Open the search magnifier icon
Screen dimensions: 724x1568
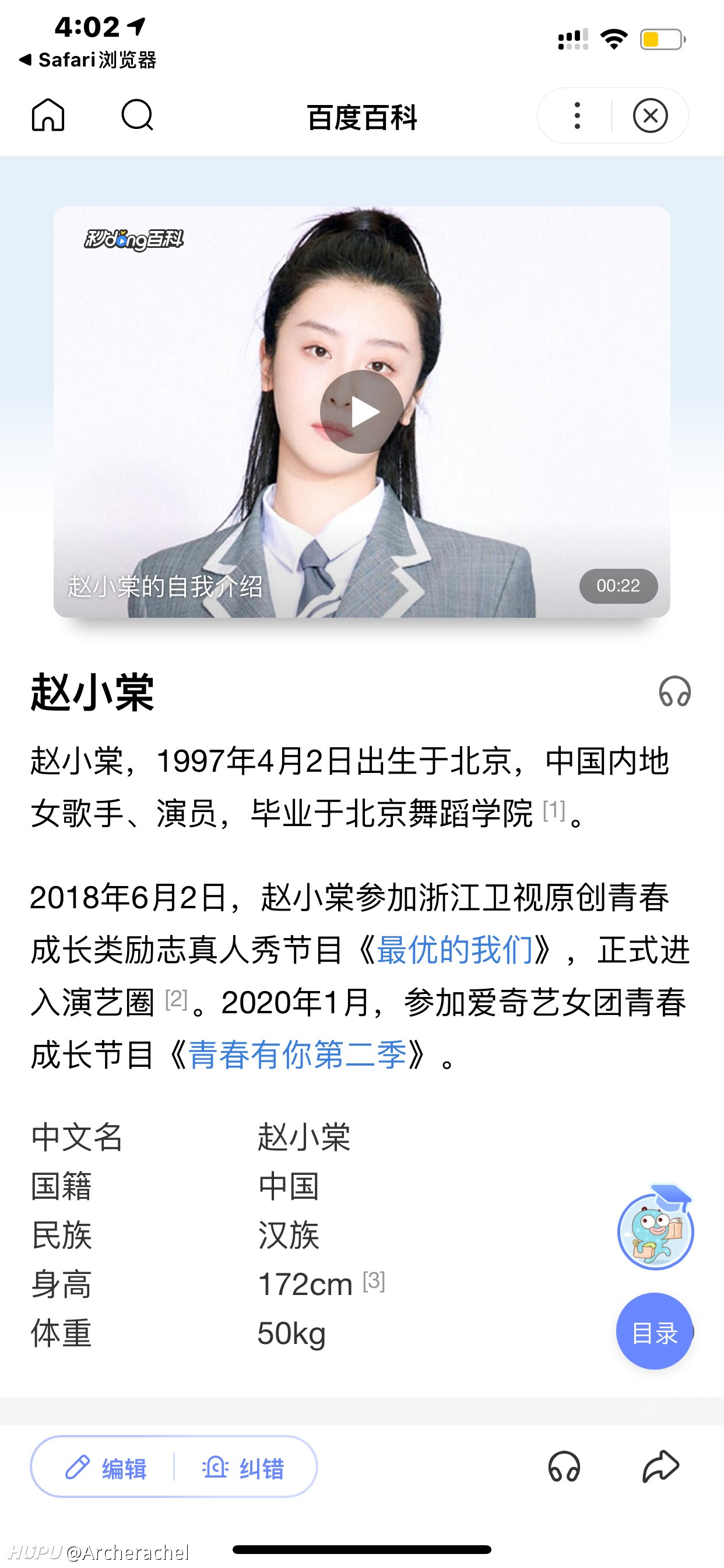pos(137,115)
